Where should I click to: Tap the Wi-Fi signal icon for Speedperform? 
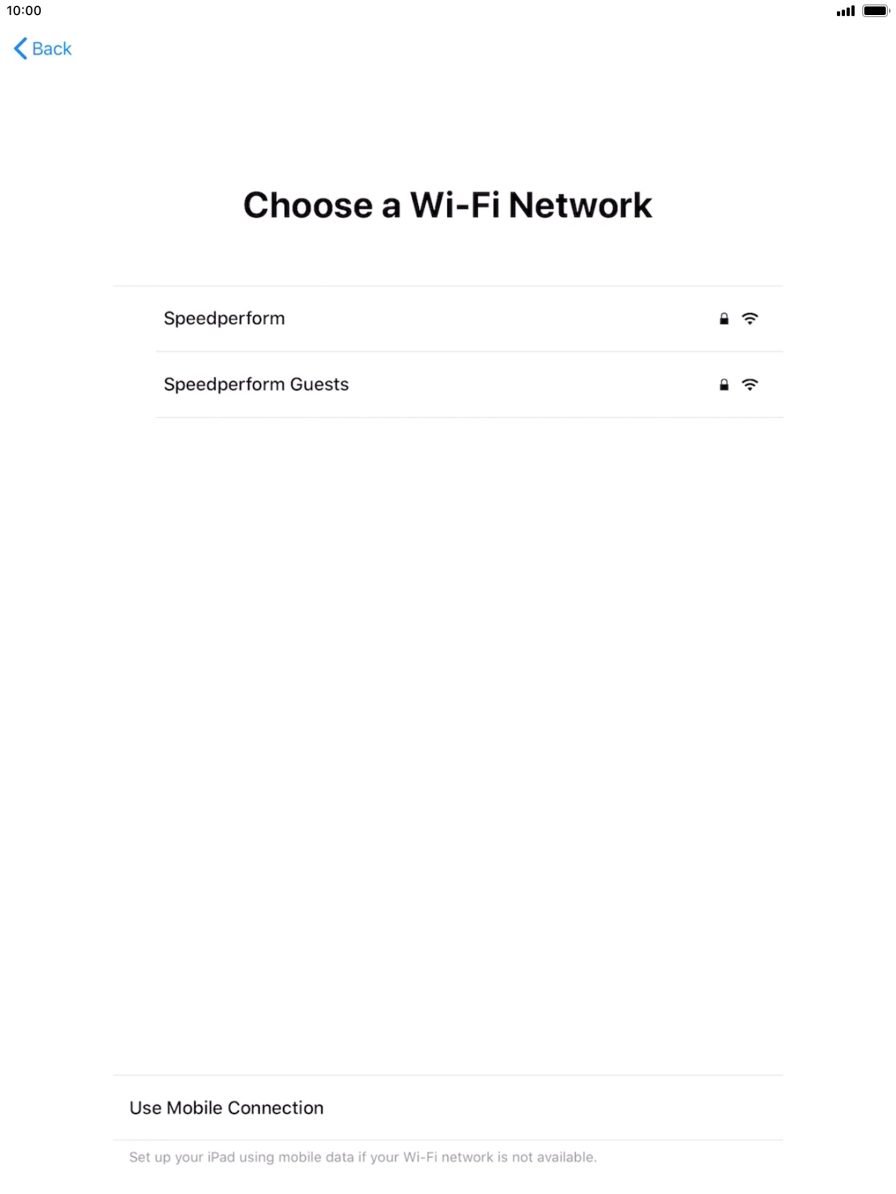750,318
